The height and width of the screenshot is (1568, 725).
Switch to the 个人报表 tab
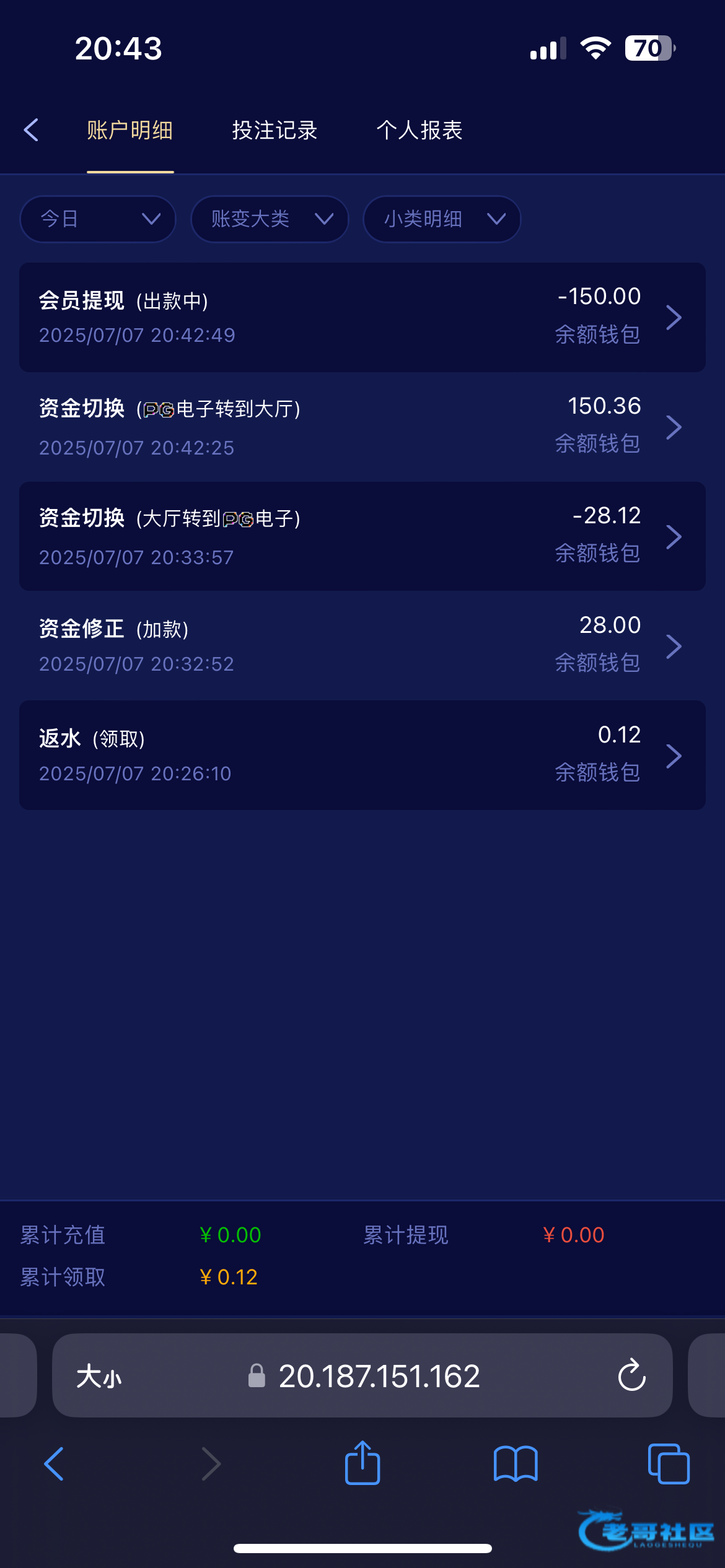[x=420, y=130]
